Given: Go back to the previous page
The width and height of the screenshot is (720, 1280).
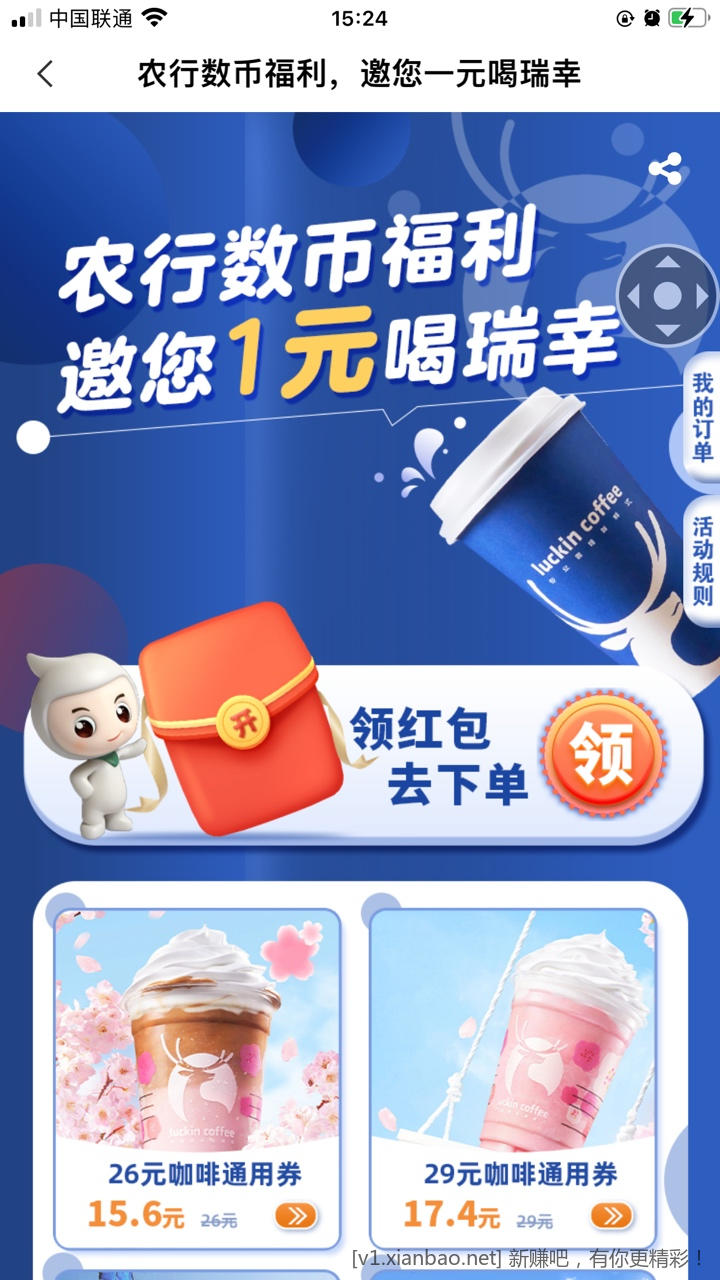Looking at the screenshot, I should [45, 73].
